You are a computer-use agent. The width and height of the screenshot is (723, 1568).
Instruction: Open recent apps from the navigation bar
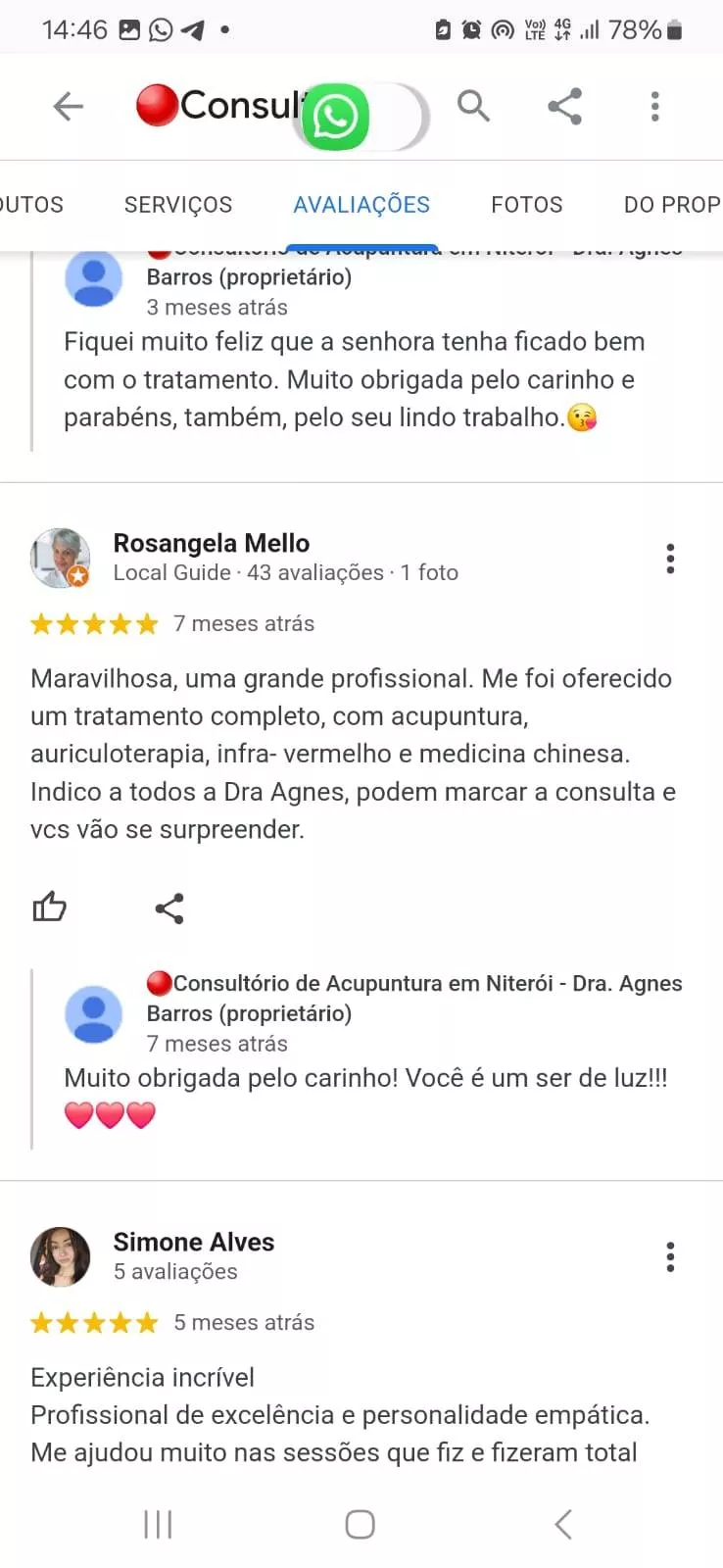coord(158,1524)
